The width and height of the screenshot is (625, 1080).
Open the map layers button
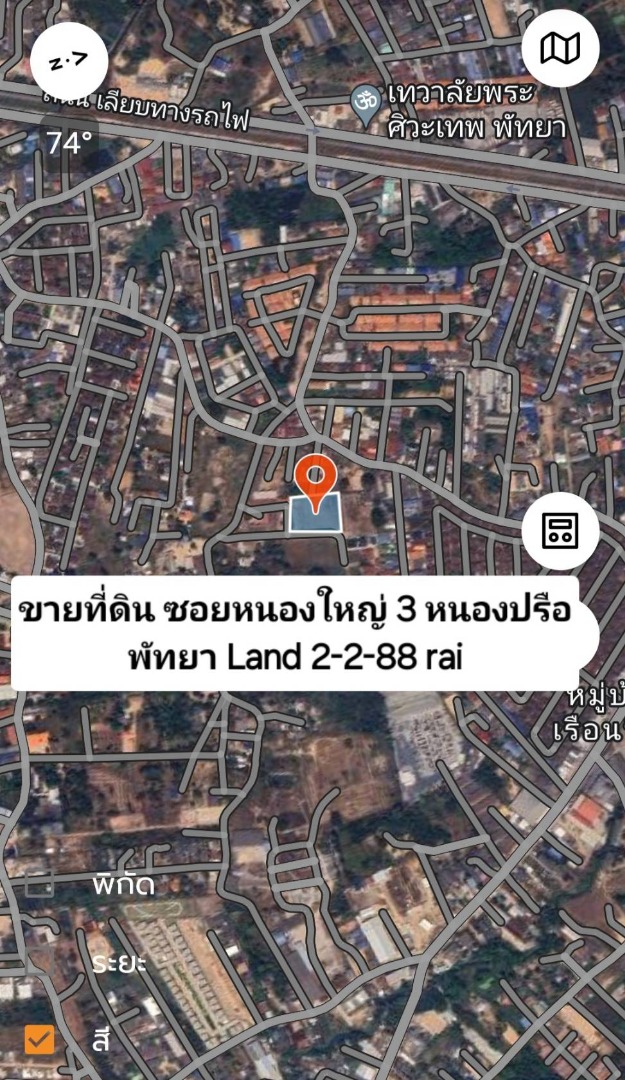560,48
